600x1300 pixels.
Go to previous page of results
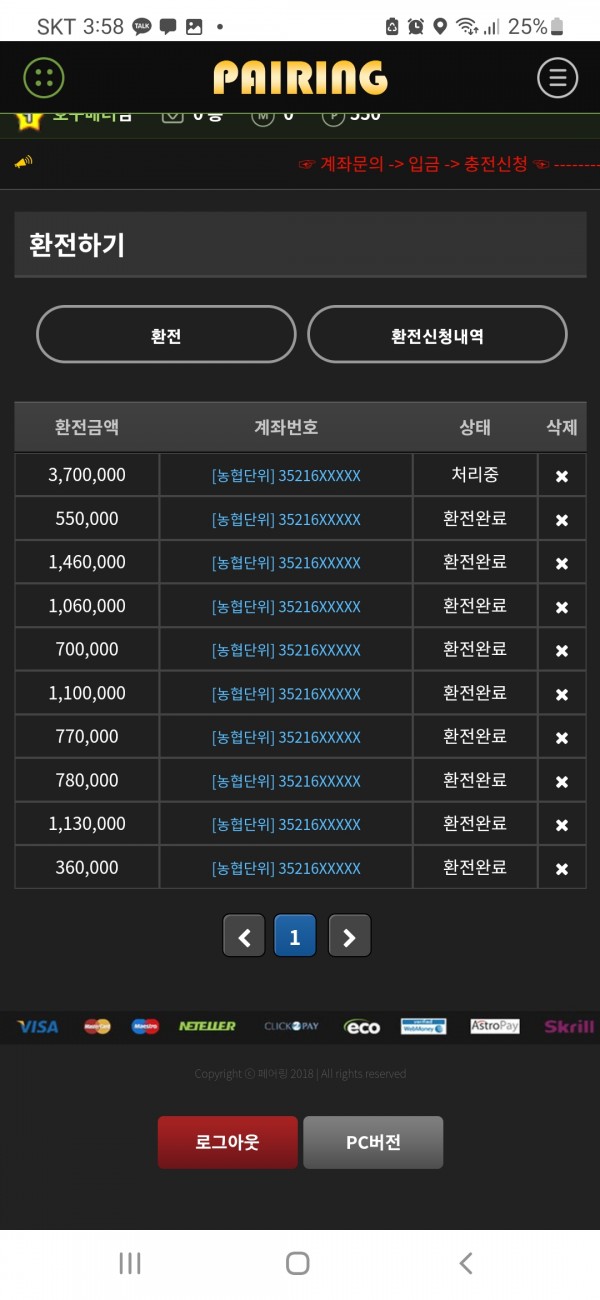click(244, 937)
